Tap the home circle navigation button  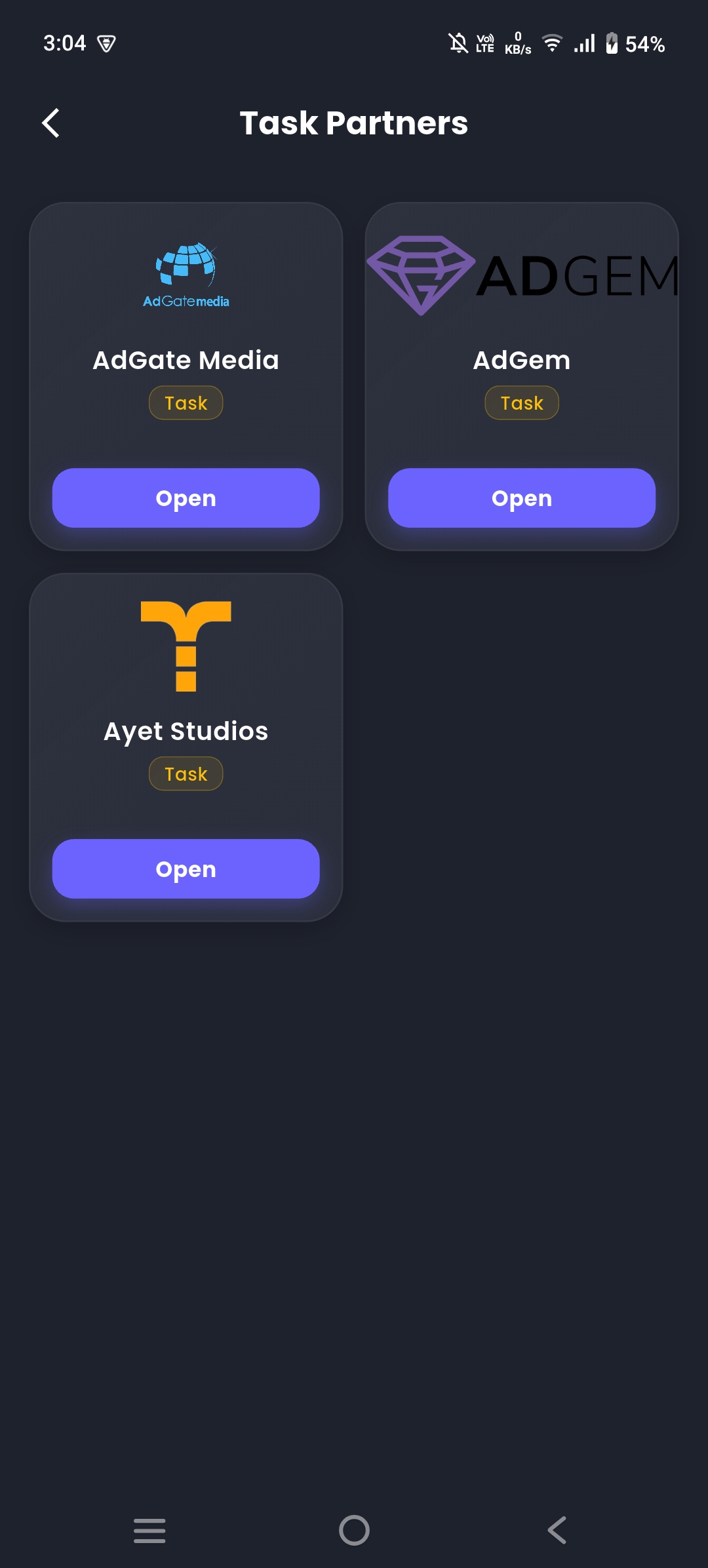(354, 1531)
